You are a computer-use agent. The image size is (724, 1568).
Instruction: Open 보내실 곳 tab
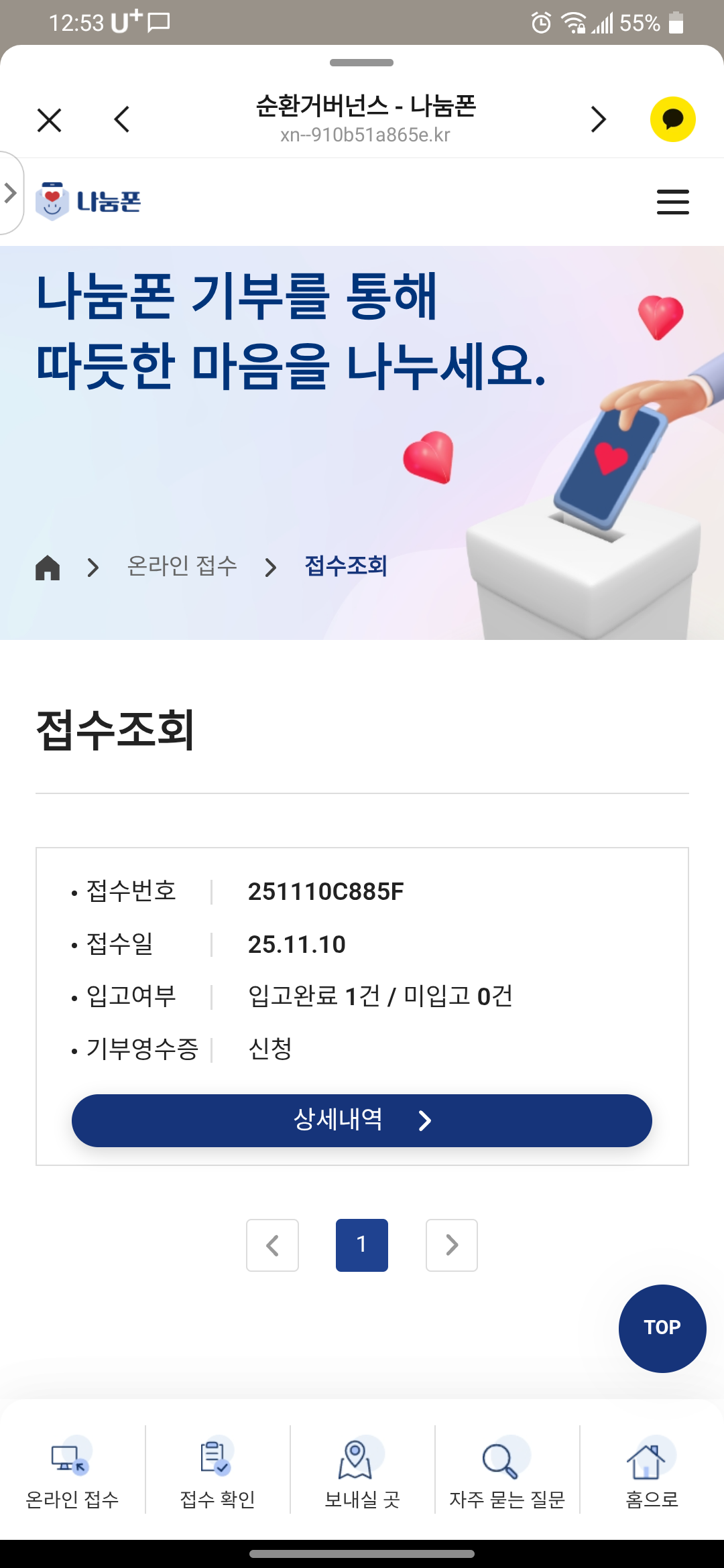tap(362, 1472)
